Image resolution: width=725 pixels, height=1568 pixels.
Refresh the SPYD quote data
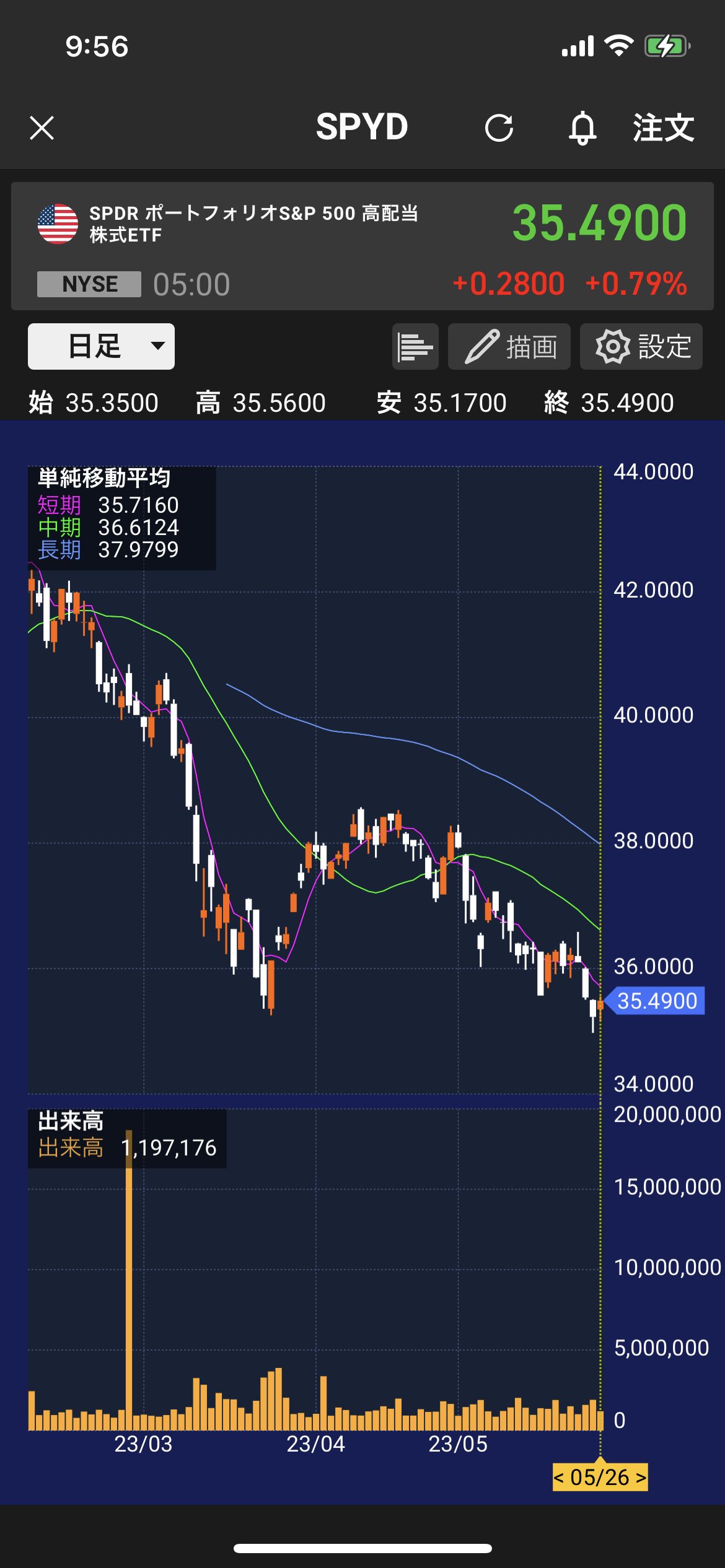point(499,128)
